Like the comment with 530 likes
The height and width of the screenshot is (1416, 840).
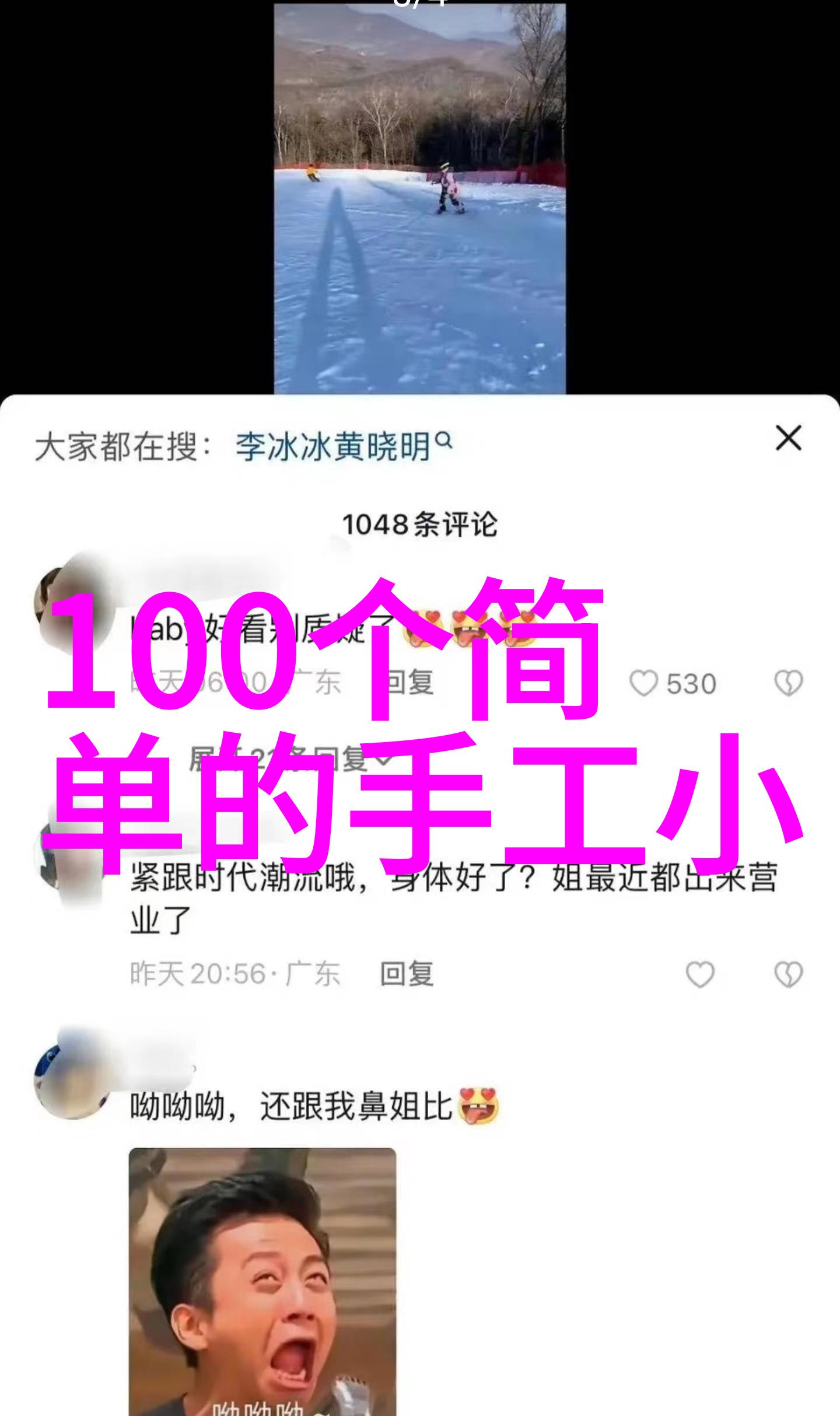[644, 684]
